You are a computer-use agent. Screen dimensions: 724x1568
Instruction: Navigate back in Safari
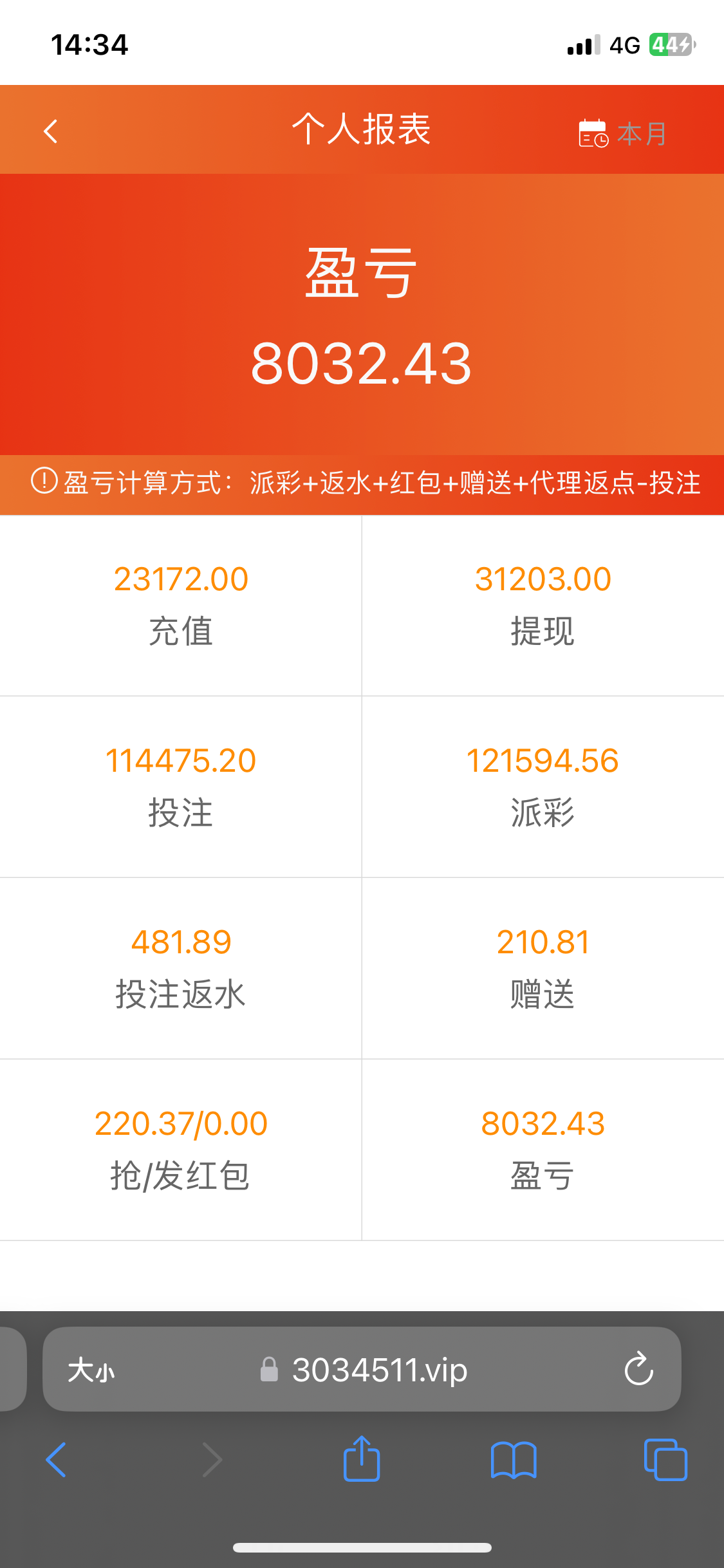(x=57, y=1460)
